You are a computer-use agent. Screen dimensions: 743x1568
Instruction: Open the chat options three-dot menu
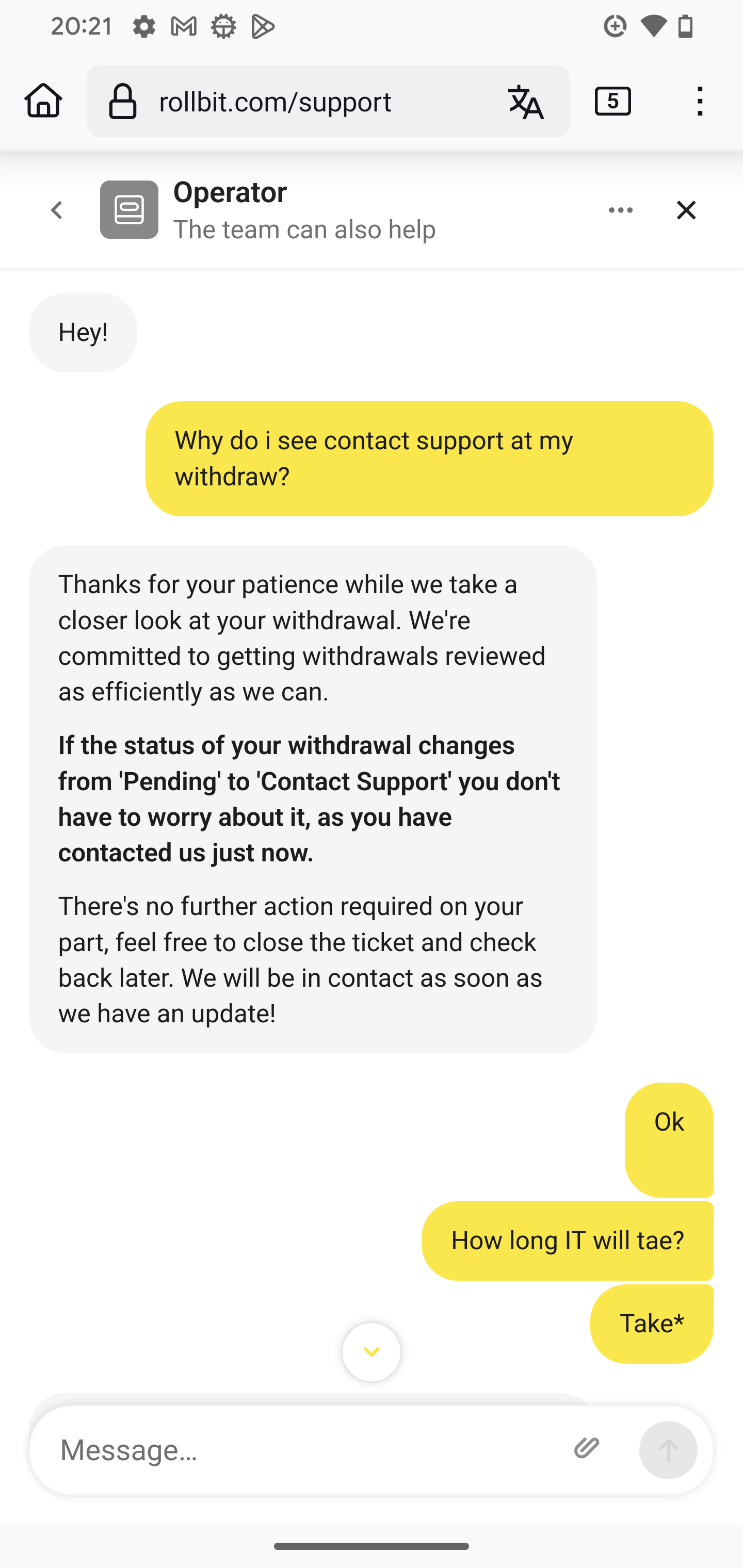[x=621, y=210]
